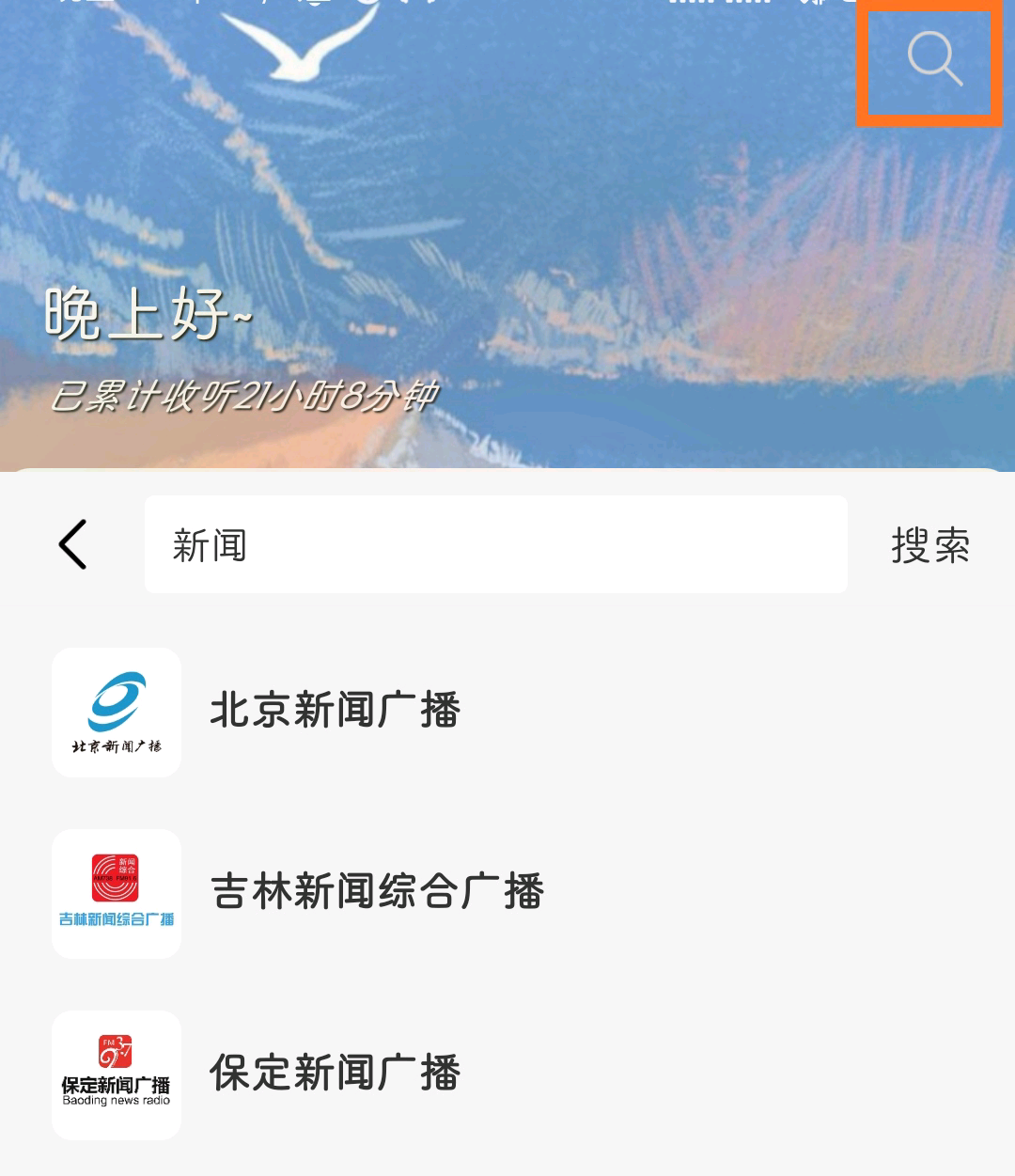Viewport: 1015px width, 1176px height.
Task: Open 吉林新闻综合广播 station
Action: click(376, 892)
